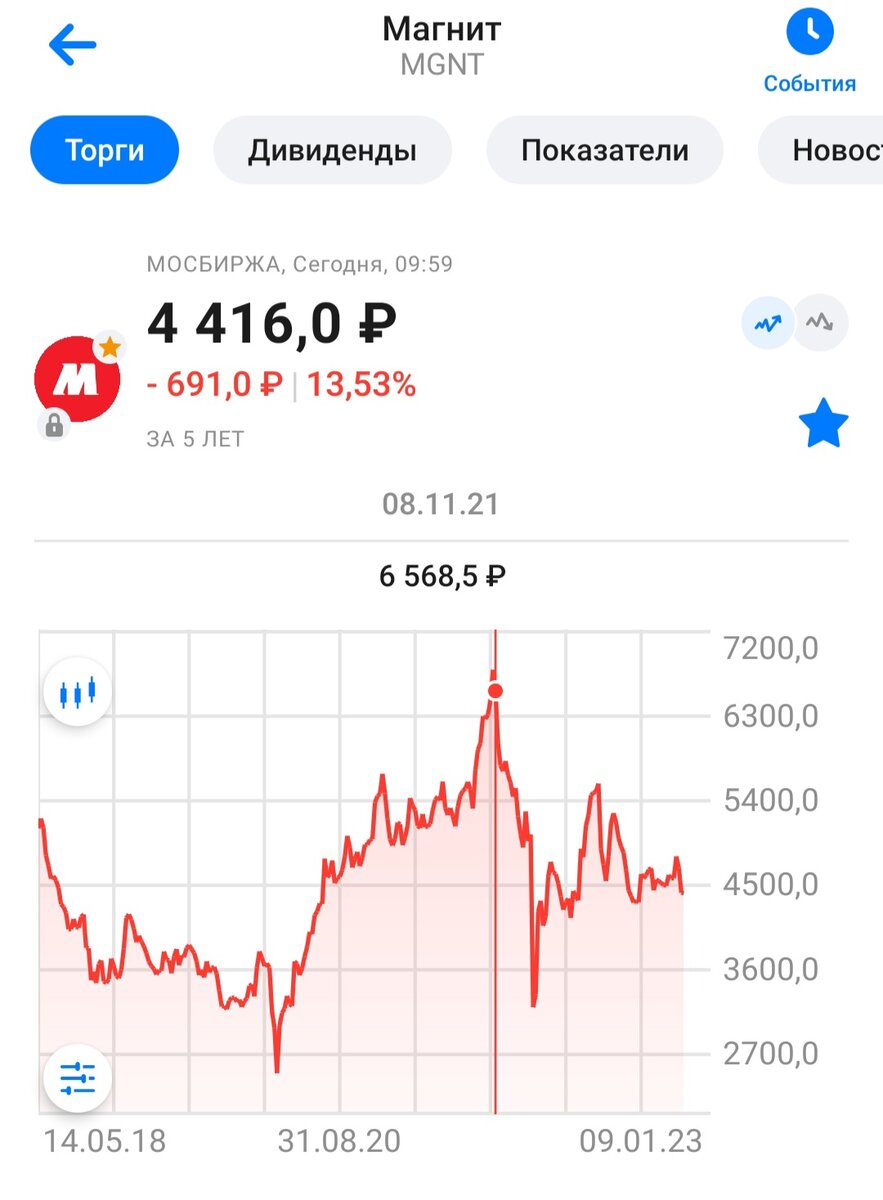
Task: Go back using the blue arrow
Action: click(x=72, y=45)
